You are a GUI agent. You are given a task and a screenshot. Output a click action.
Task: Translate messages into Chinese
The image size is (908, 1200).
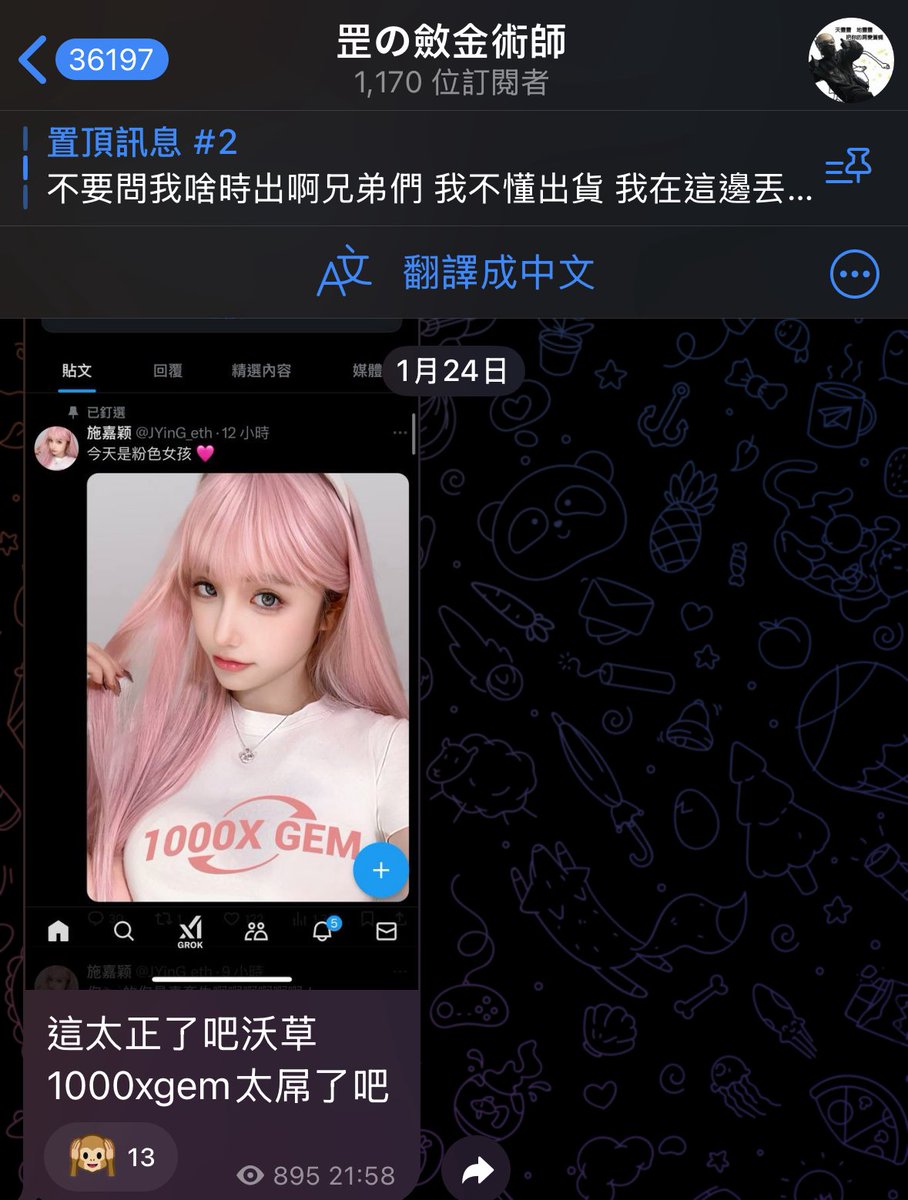click(x=455, y=273)
